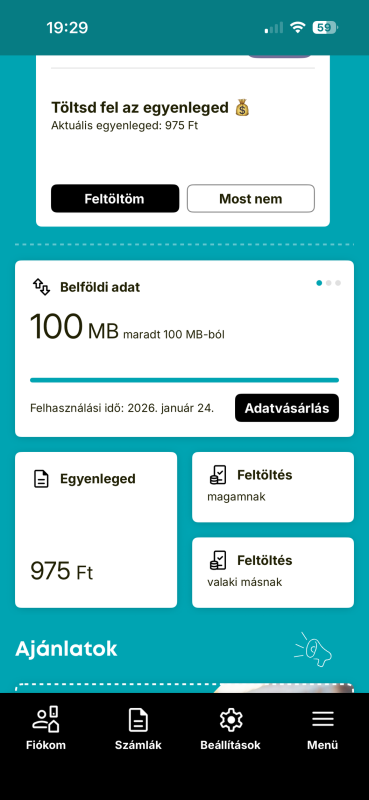Go to Beállítások settings
Viewport: 369px width, 800px height.
tap(230, 728)
